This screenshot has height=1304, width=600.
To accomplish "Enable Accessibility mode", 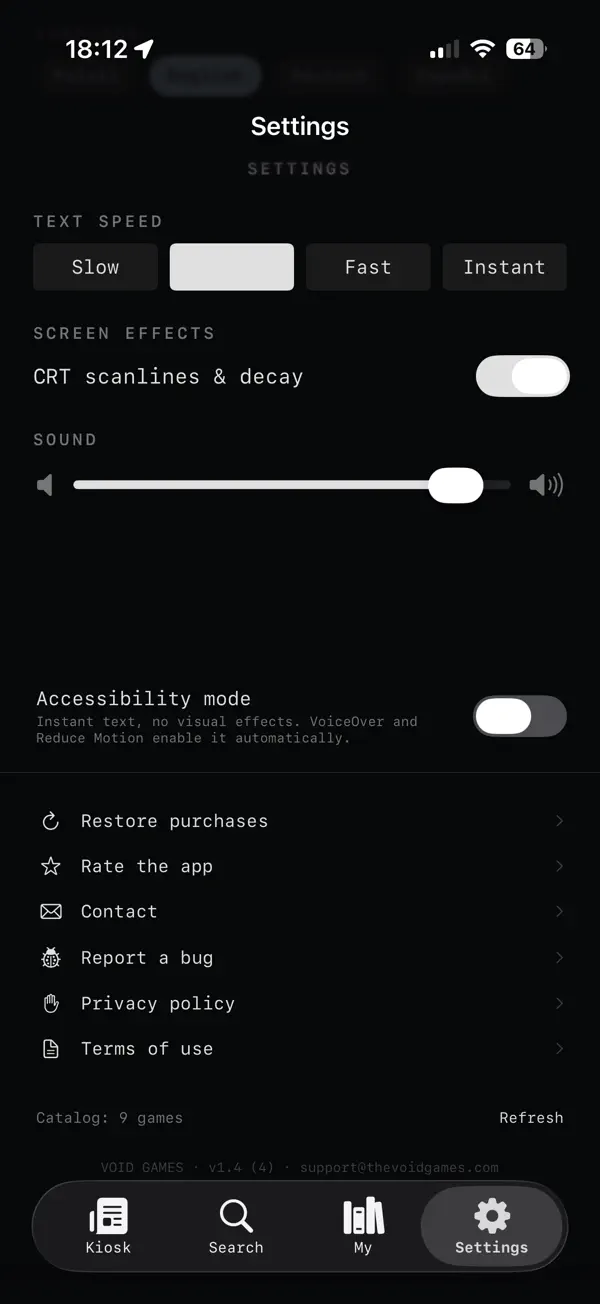I will click(520, 716).
